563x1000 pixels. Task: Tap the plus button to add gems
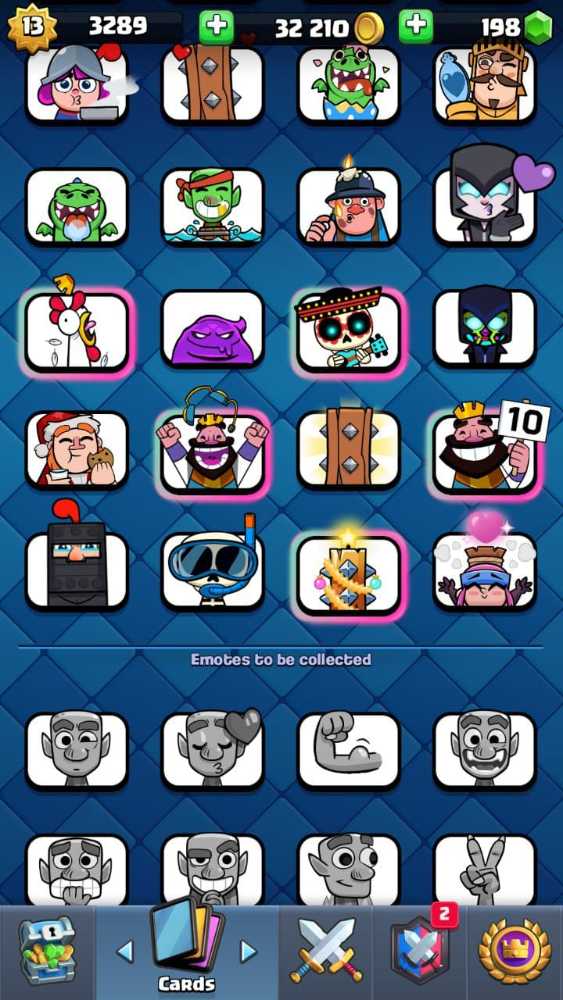click(416, 26)
